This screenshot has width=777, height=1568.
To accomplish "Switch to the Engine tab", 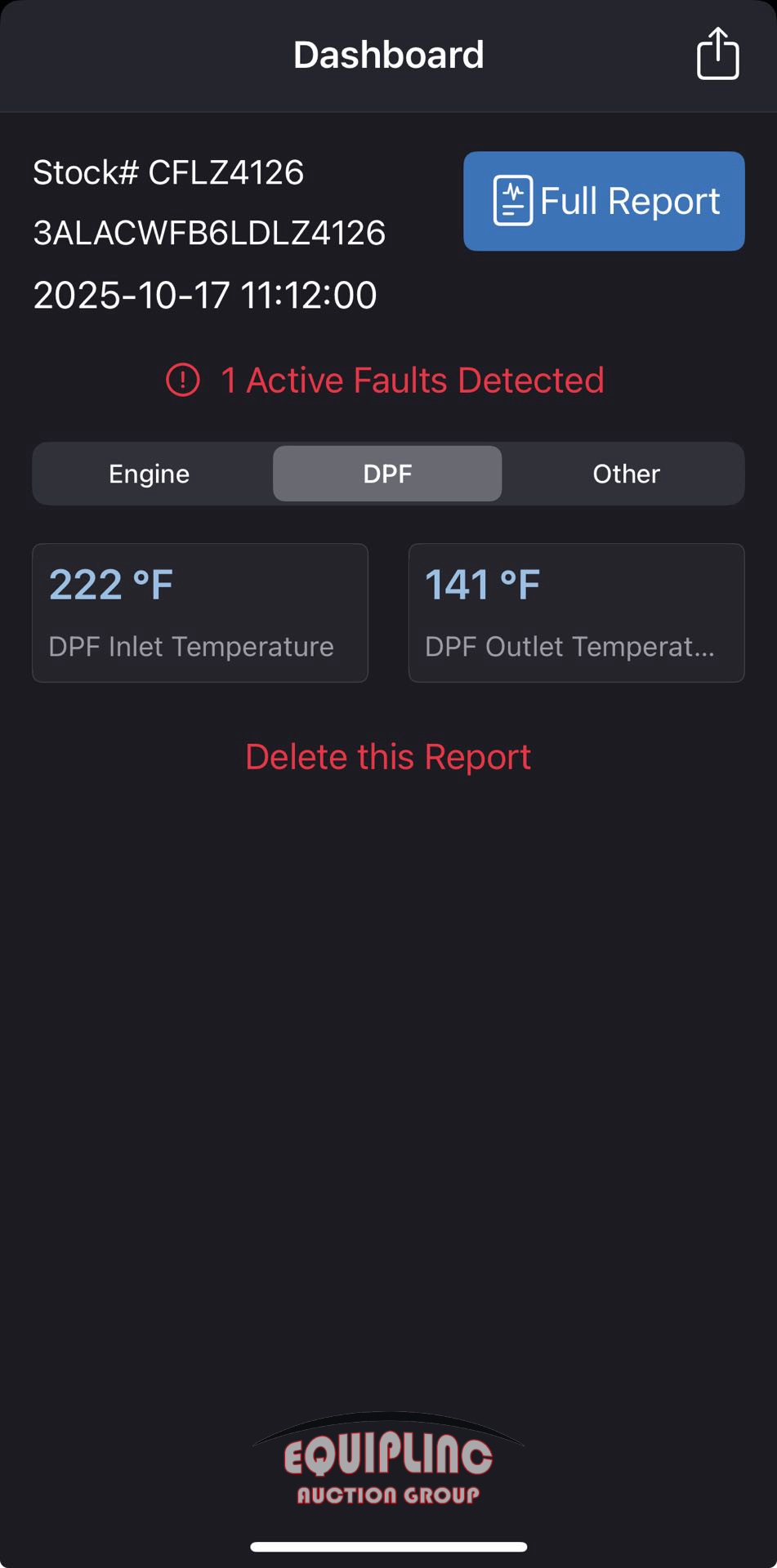I will coord(150,474).
